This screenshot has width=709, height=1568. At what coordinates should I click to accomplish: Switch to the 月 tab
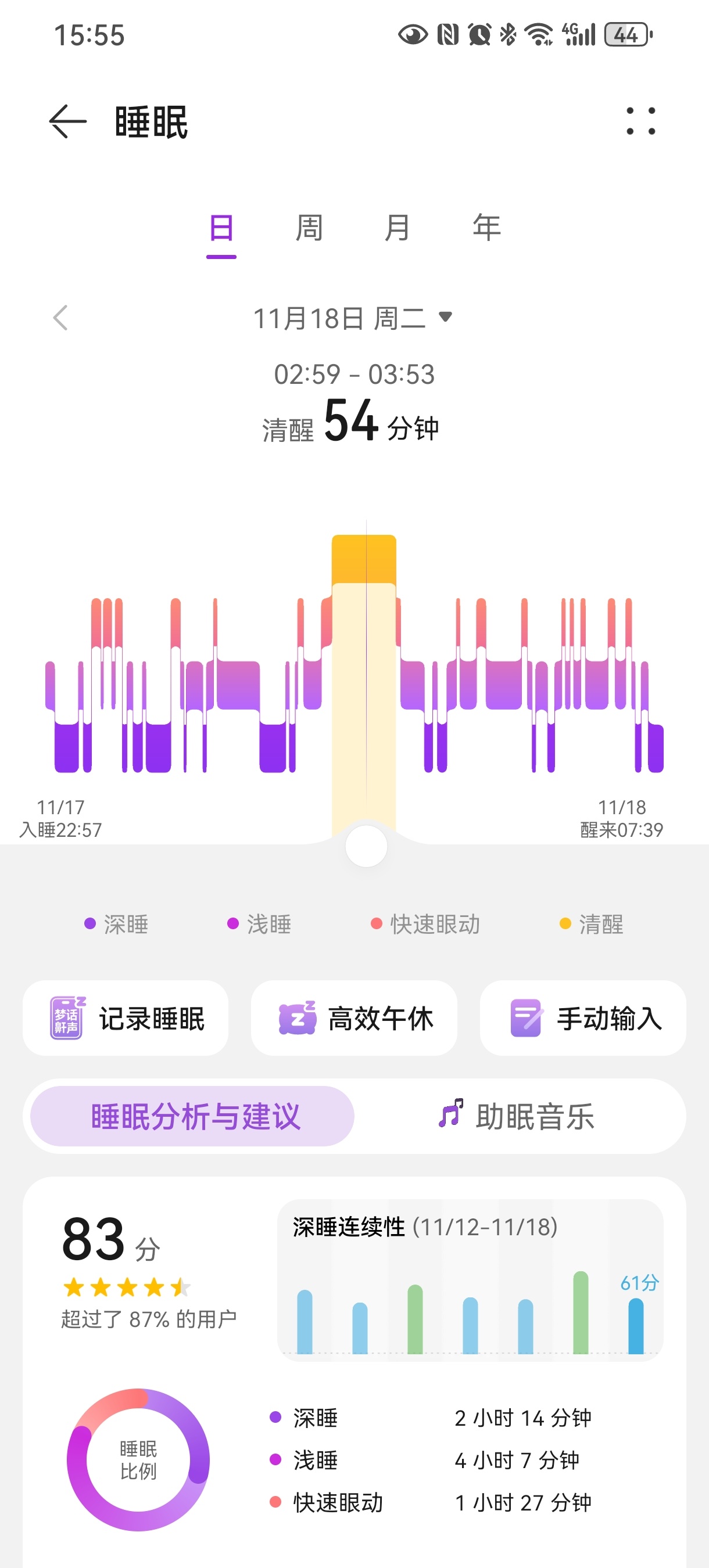coord(397,229)
